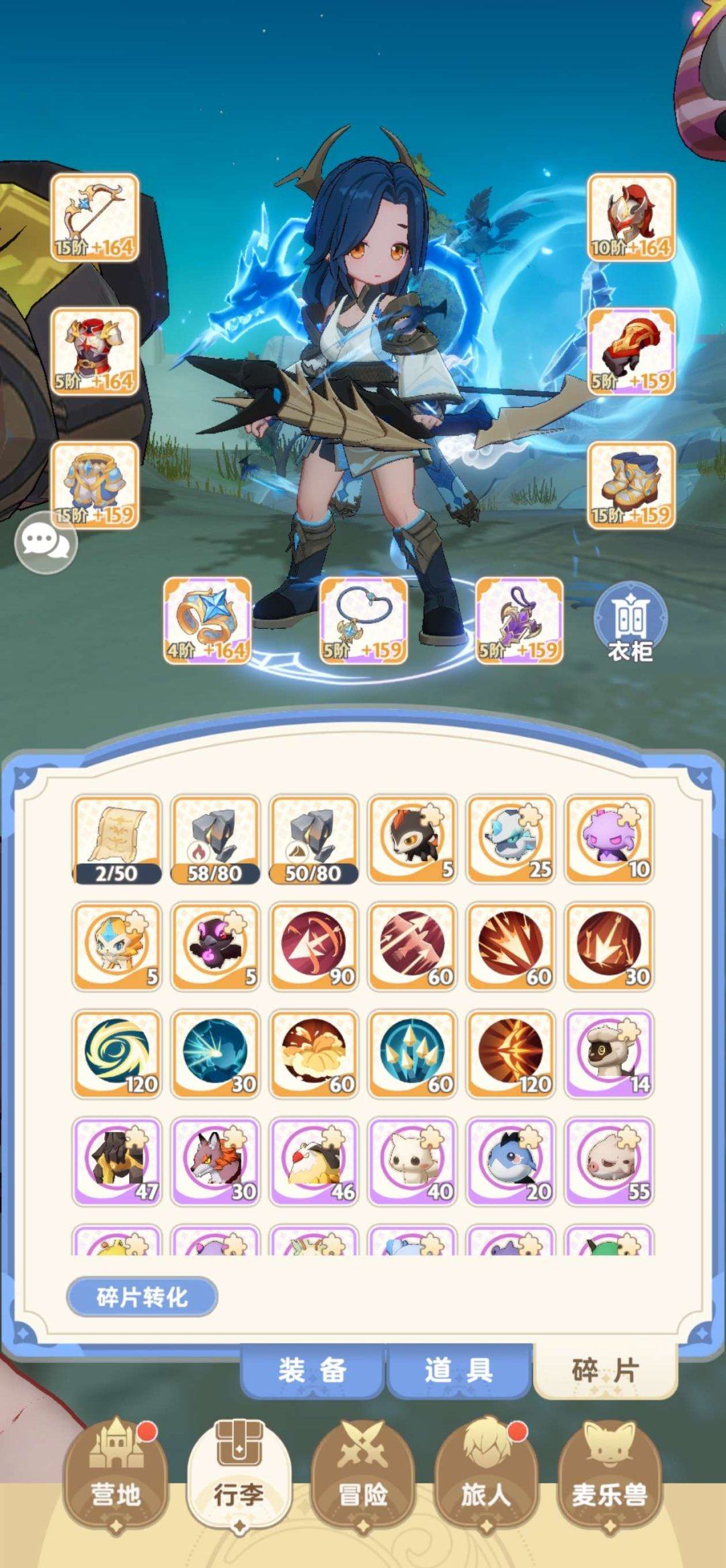Inspect the equipped boots slot
This screenshot has height=1568, width=726.
(631, 485)
